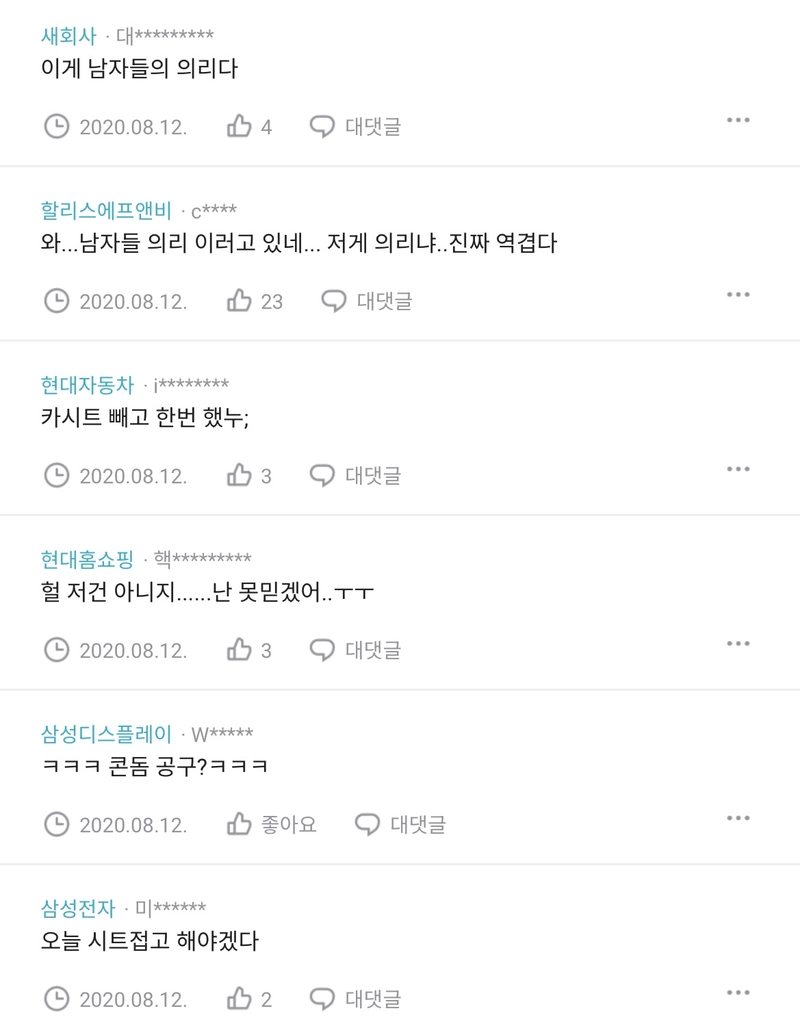Open the overflow menu on 새회사 comment

[x=738, y=120]
